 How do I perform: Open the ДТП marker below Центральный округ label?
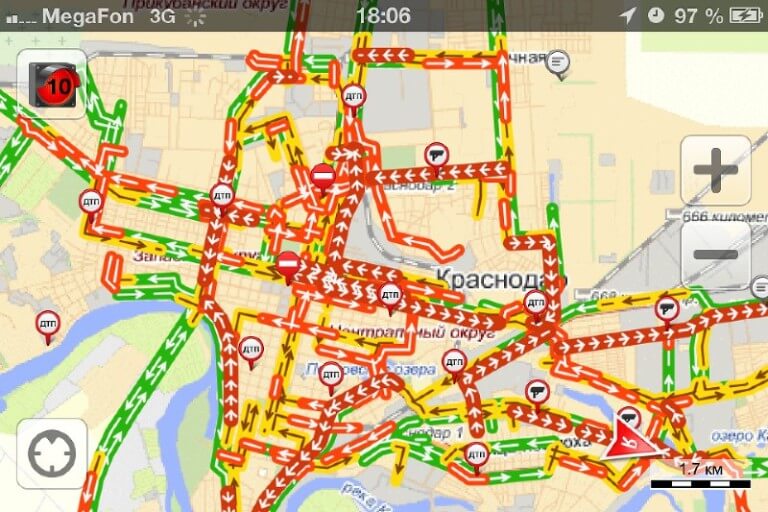(454, 361)
